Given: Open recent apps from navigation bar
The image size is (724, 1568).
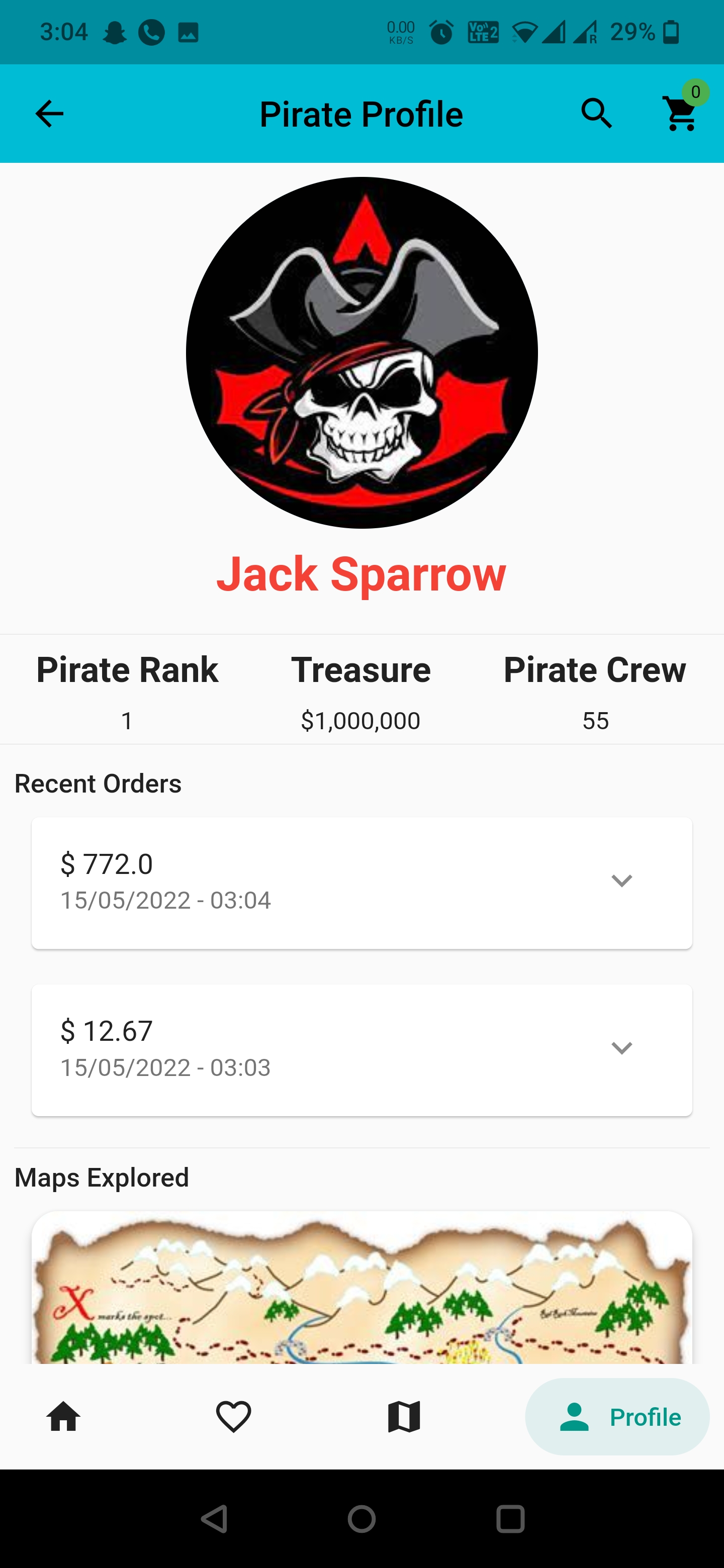Looking at the screenshot, I should (x=510, y=1519).
